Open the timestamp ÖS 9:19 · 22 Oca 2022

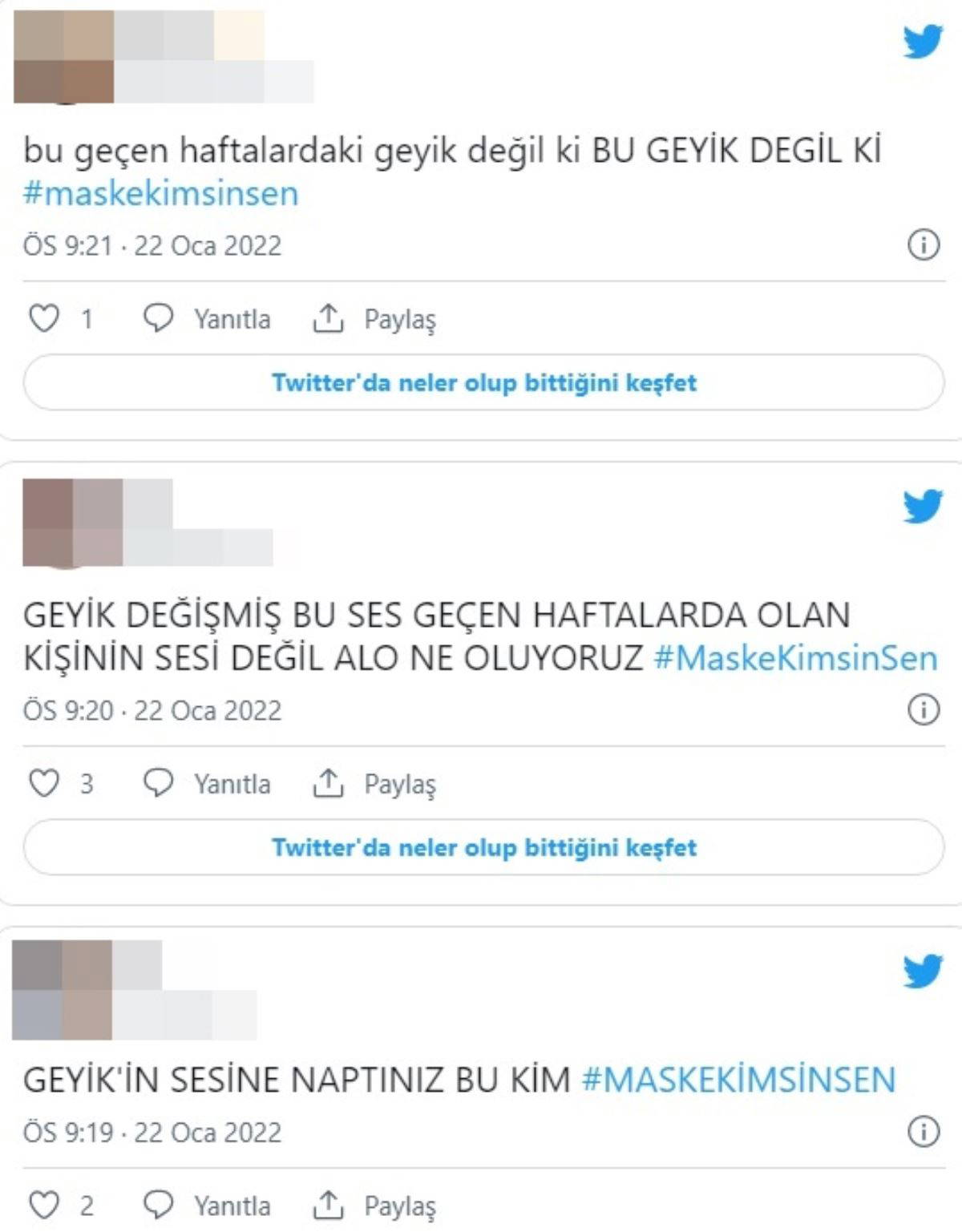(152, 1133)
